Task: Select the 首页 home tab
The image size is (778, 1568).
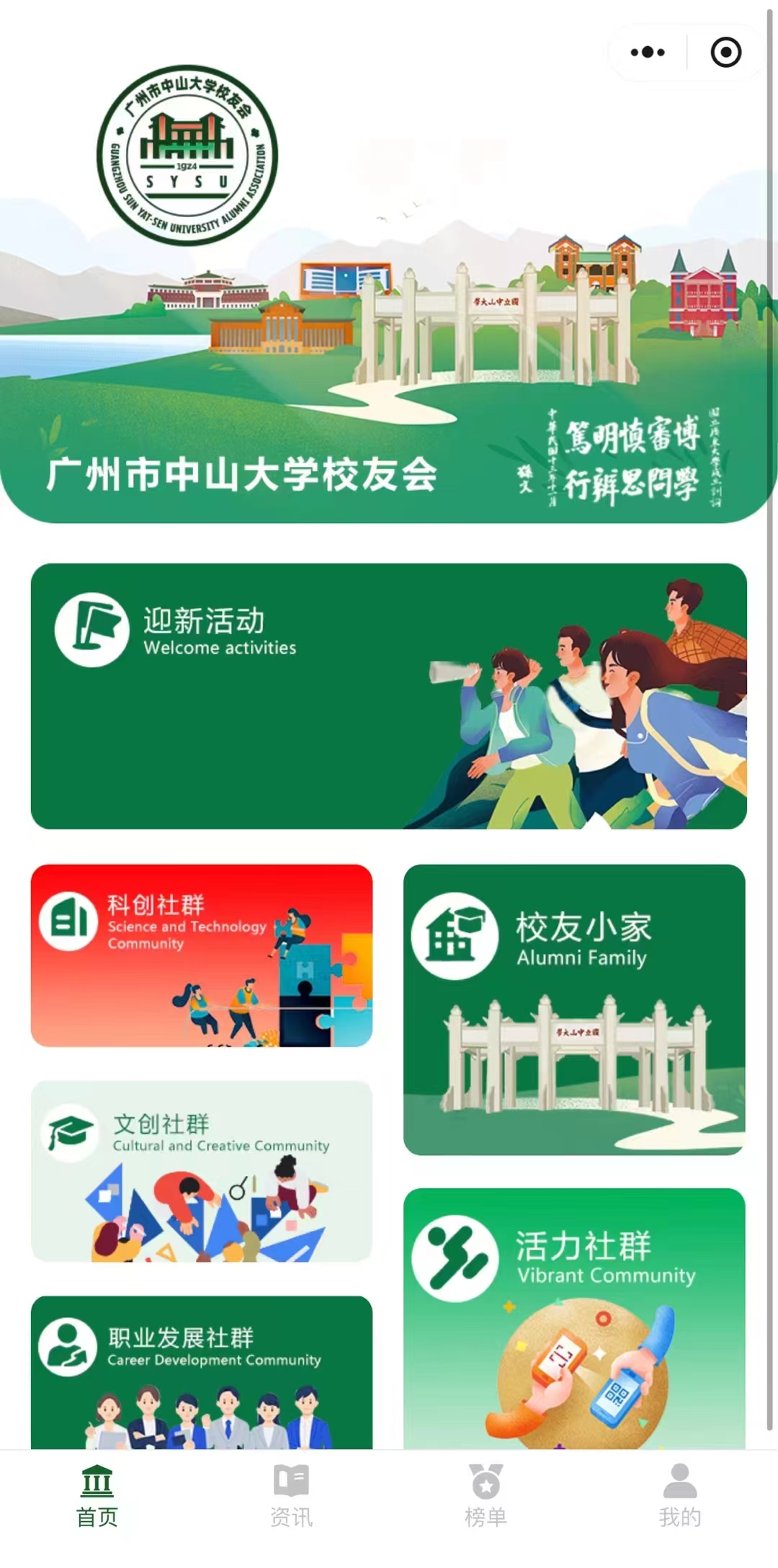Action: pyautogui.click(x=97, y=1495)
